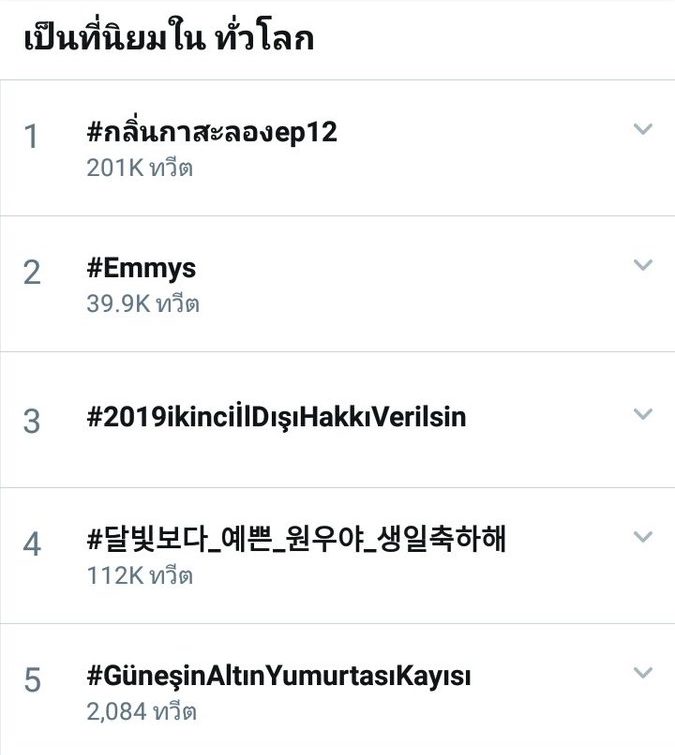Open trend #GüneşinAltınYumurtasıKayısı
The image size is (675, 755).
279,676
